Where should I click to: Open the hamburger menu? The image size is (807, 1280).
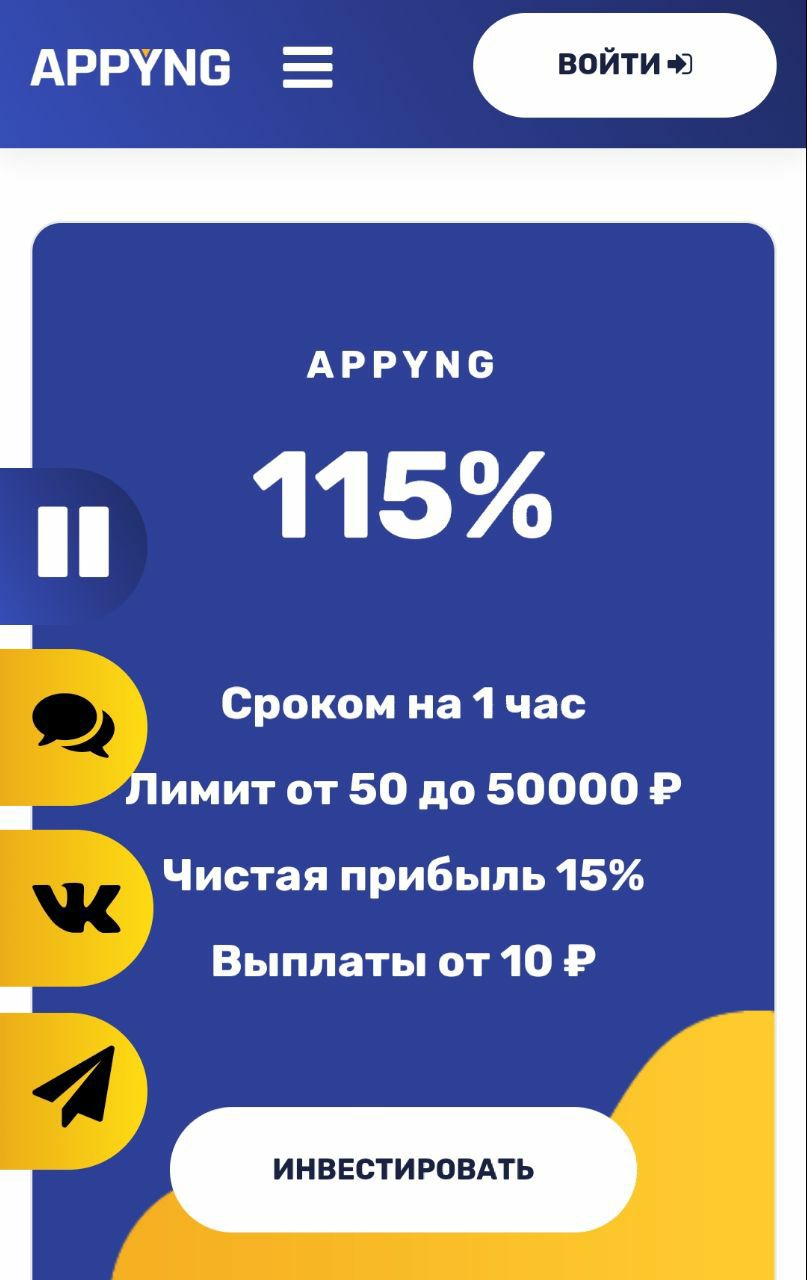pyautogui.click(x=307, y=68)
